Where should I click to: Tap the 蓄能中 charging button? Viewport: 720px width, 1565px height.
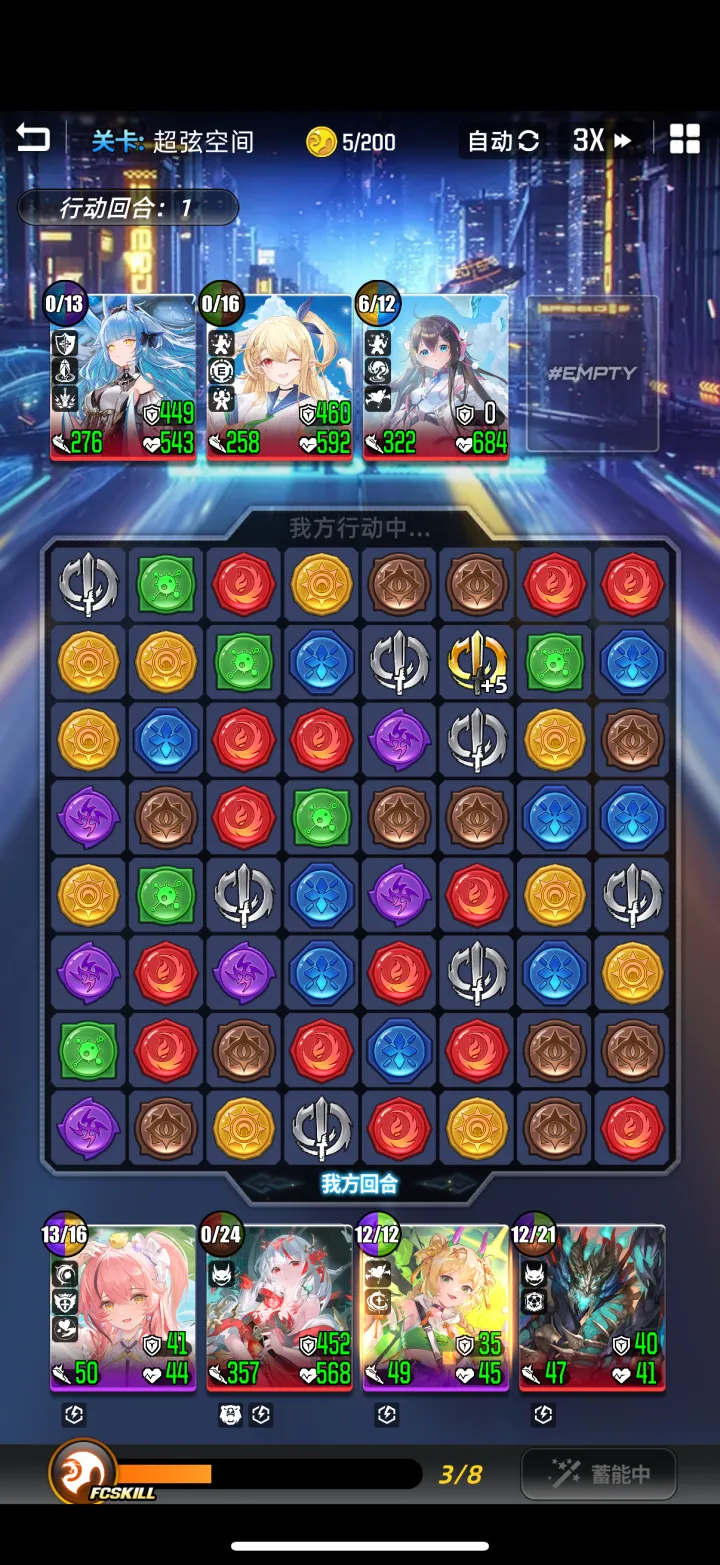[599, 1474]
